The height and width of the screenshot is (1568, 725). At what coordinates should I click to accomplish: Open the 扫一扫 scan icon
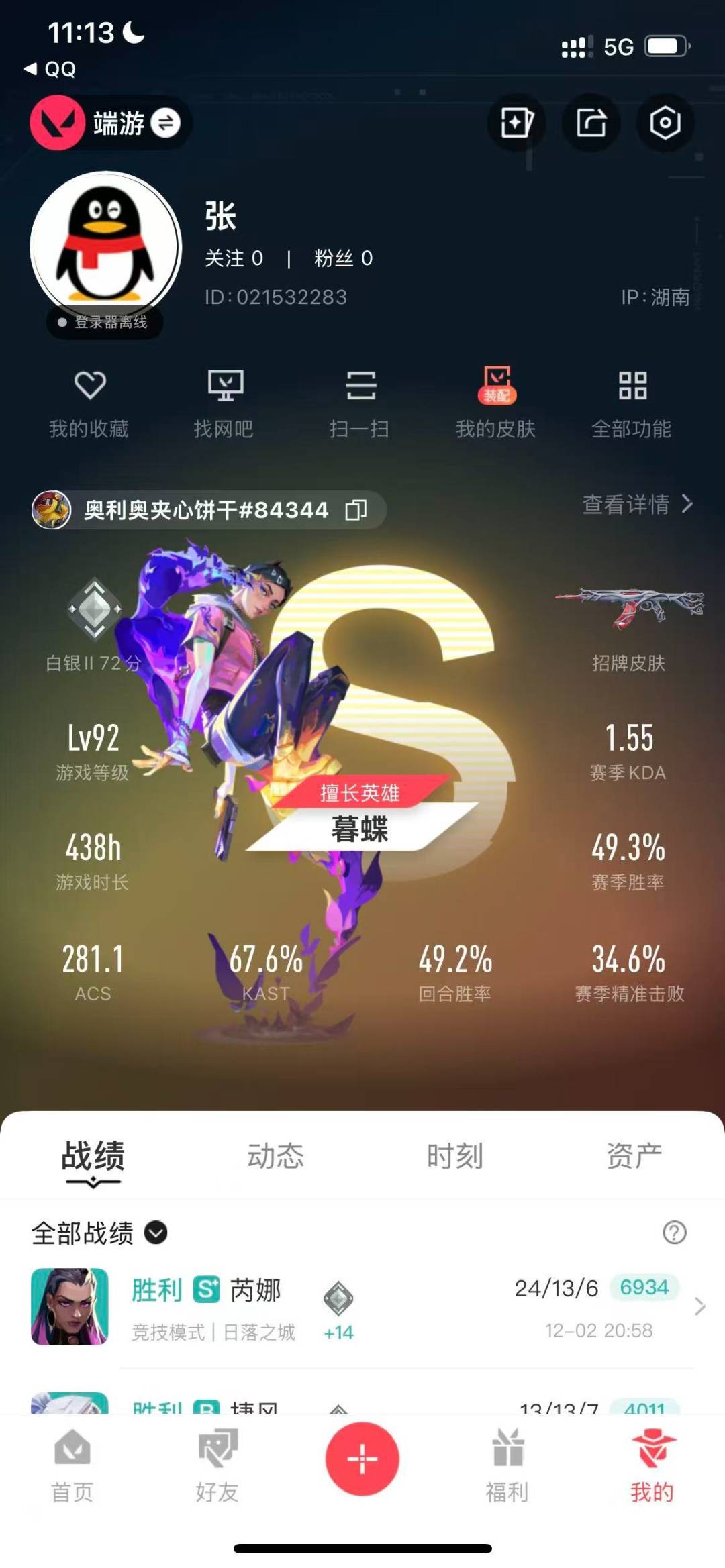pos(361,403)
